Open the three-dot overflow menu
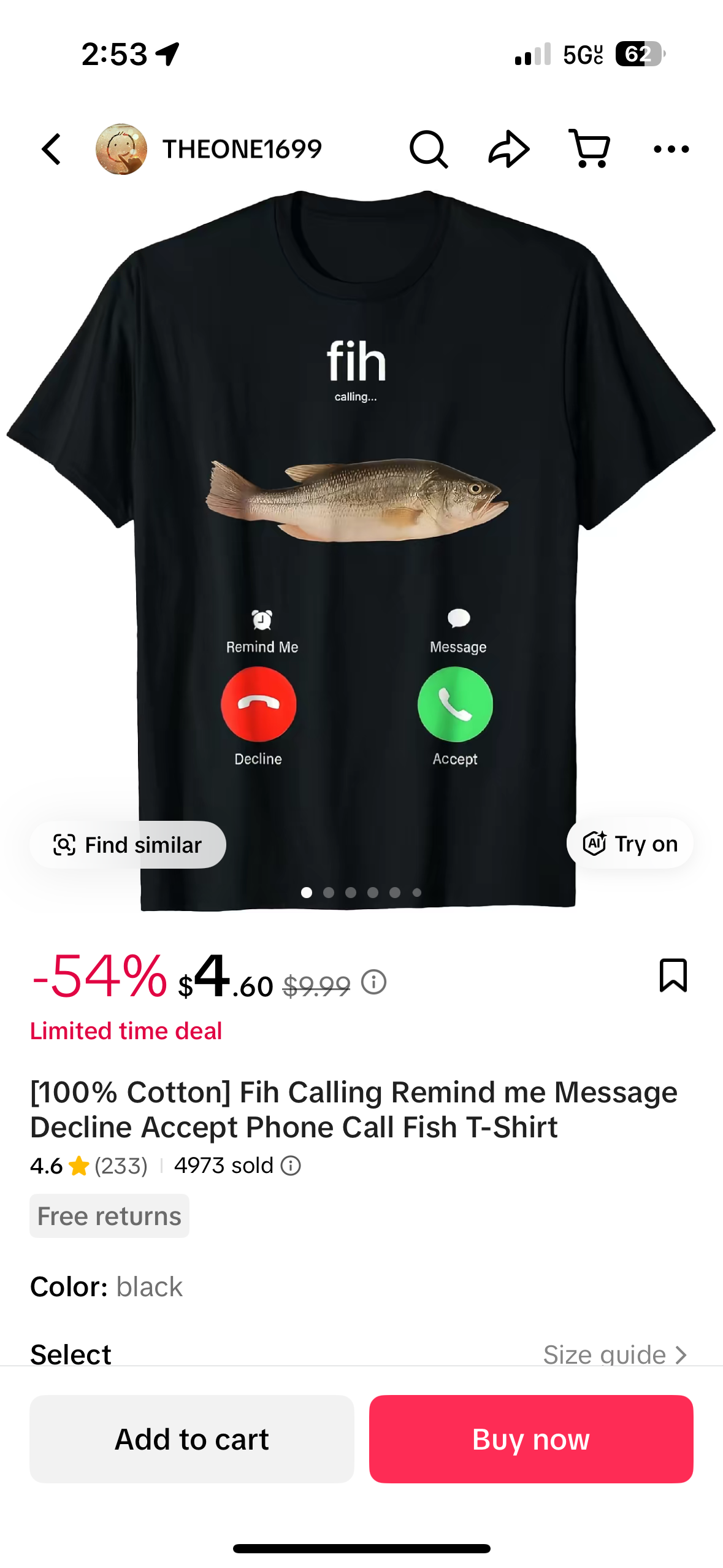723x1568 pixels. click(x=671, y=149)
